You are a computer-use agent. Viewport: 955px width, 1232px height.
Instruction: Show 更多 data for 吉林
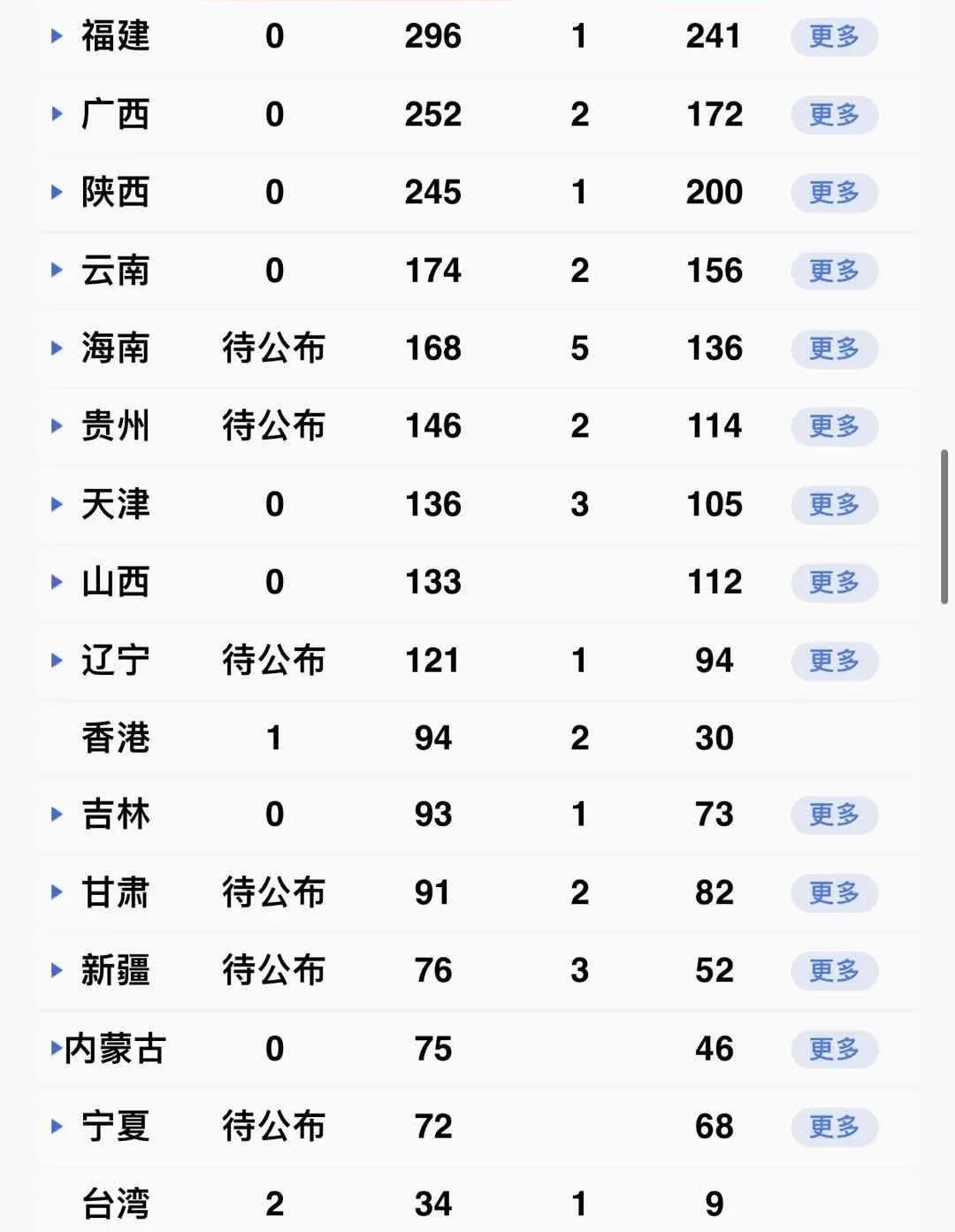(834, 815)
